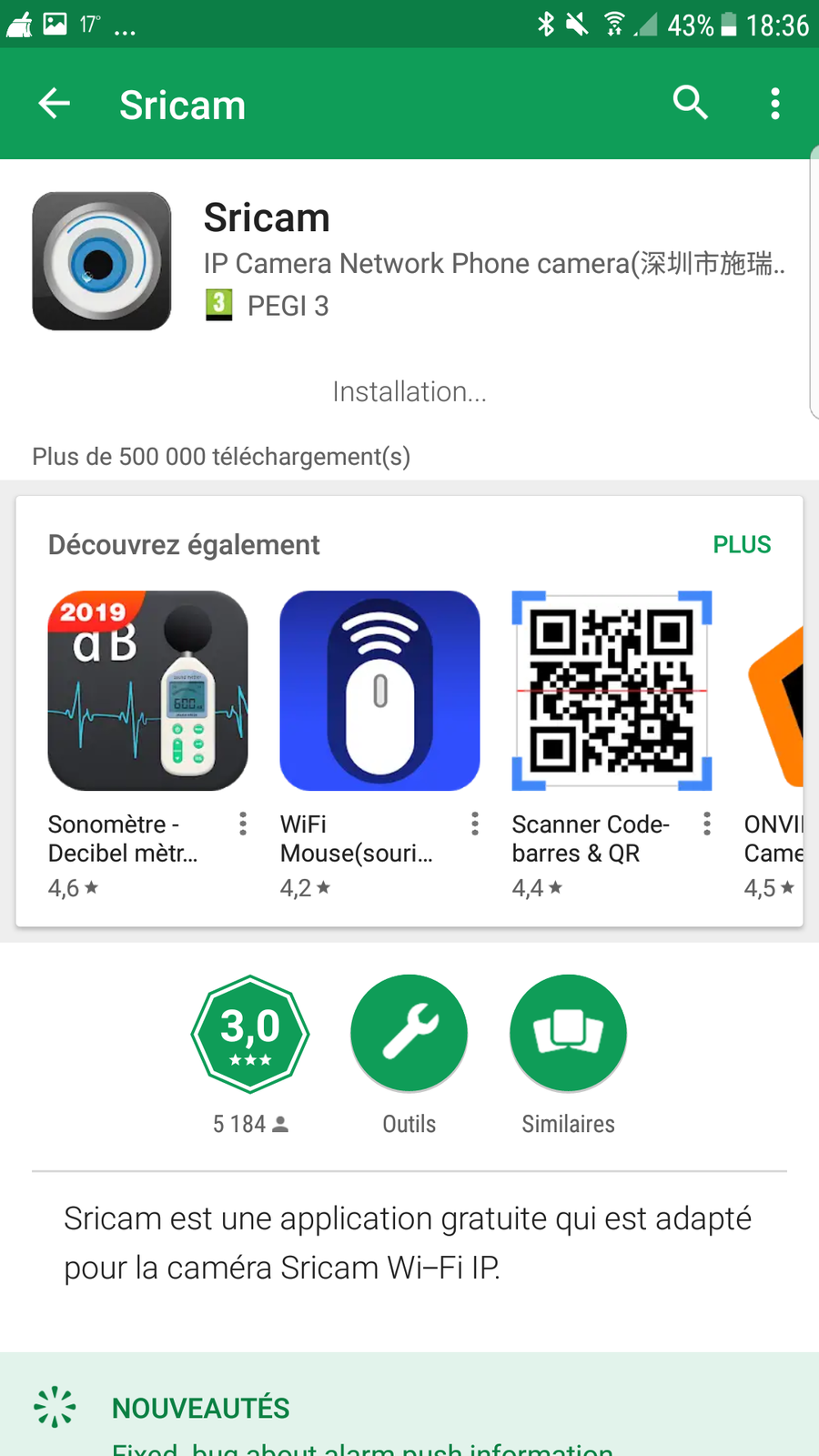Open the Outils category
819x1456 pixels.
click(x=409, y=1034)
